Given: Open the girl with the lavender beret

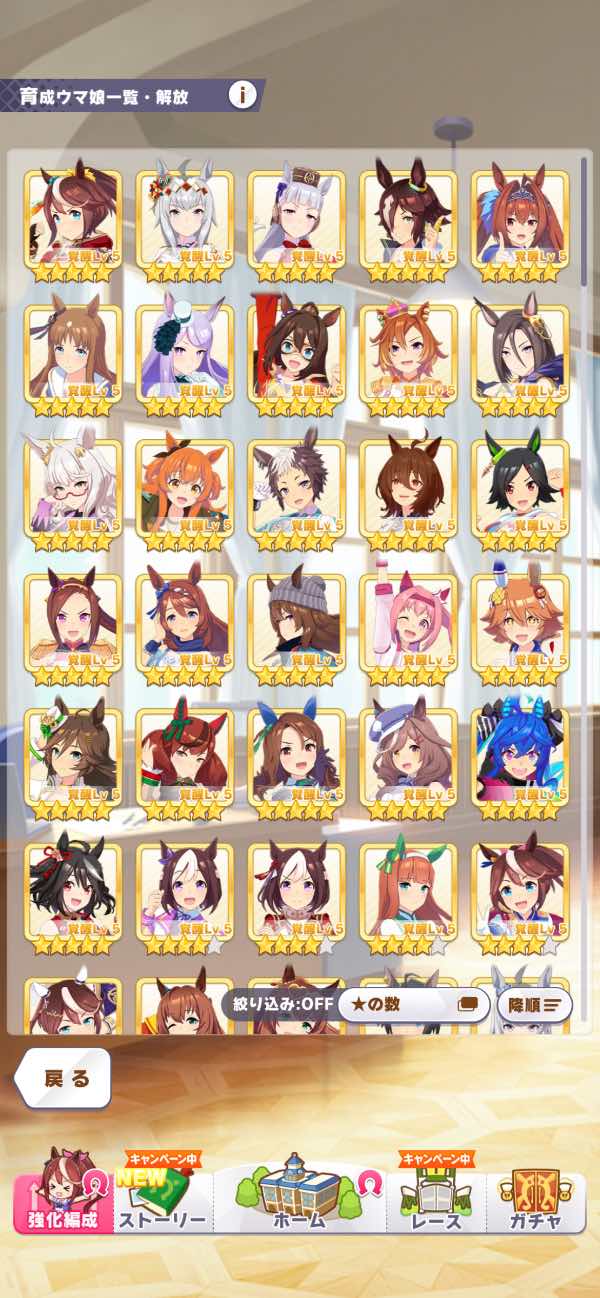Looking at the screenshot, I should [x=407, y=756].
